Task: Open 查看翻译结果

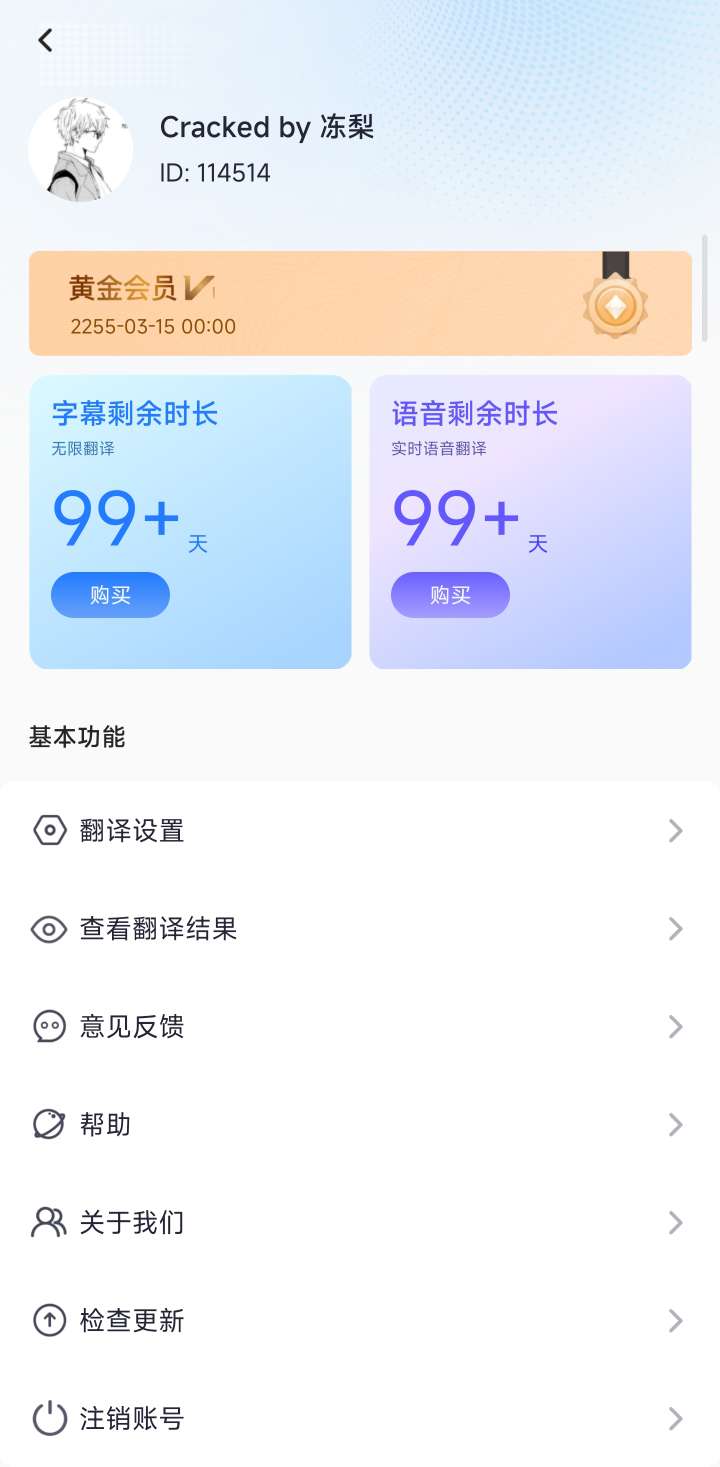Action: (360, 929)
